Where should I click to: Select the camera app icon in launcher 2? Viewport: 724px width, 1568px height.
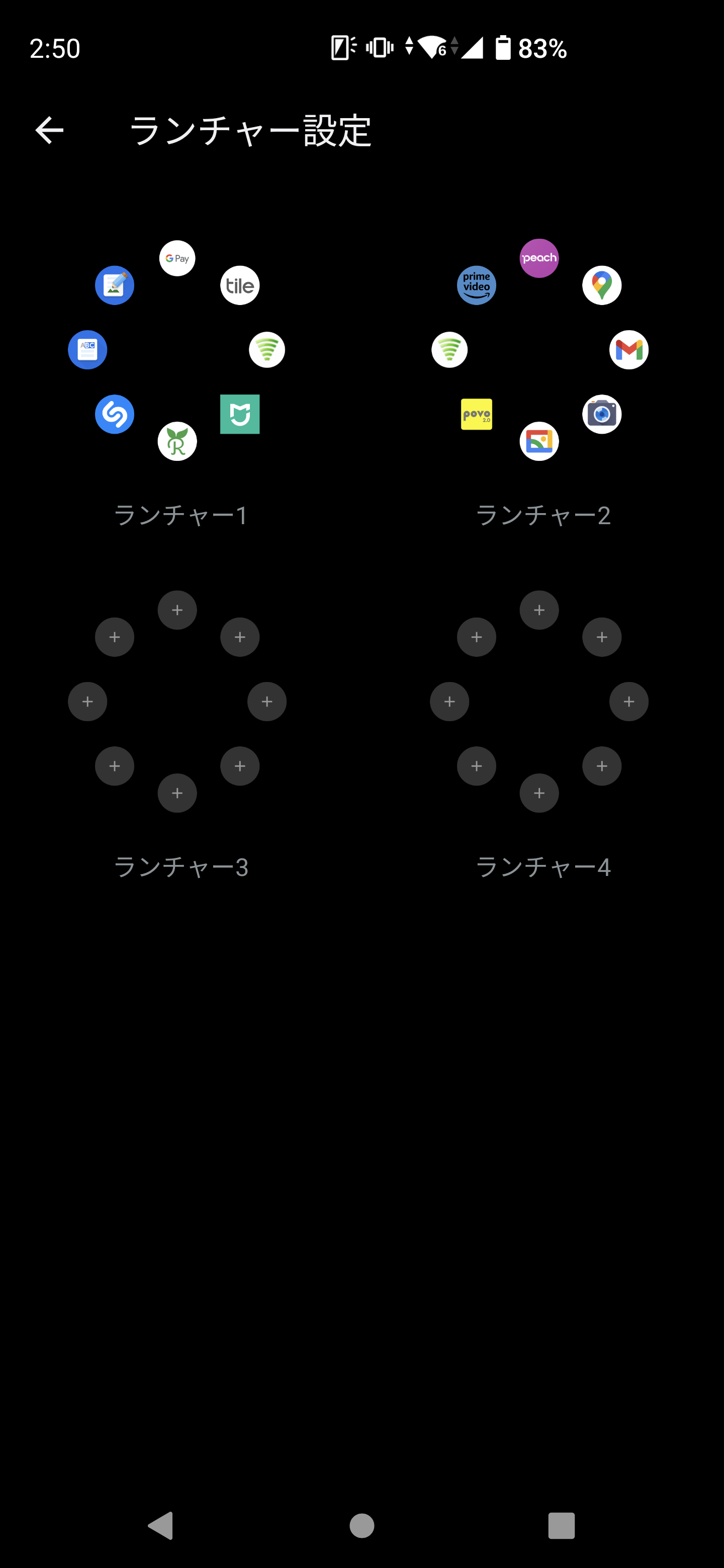click(602, 415)
